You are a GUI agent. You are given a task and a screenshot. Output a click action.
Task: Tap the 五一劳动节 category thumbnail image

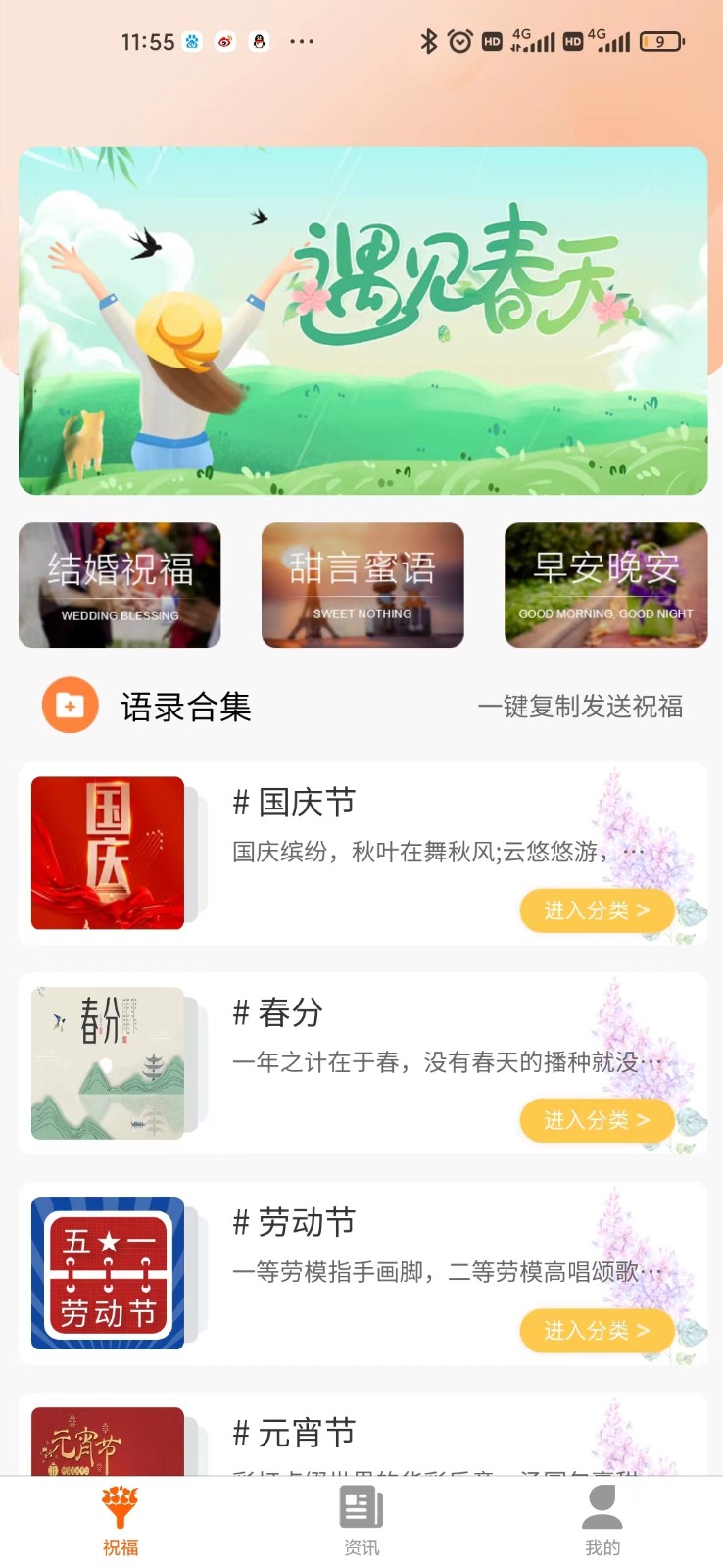(x=106, y=1274)
